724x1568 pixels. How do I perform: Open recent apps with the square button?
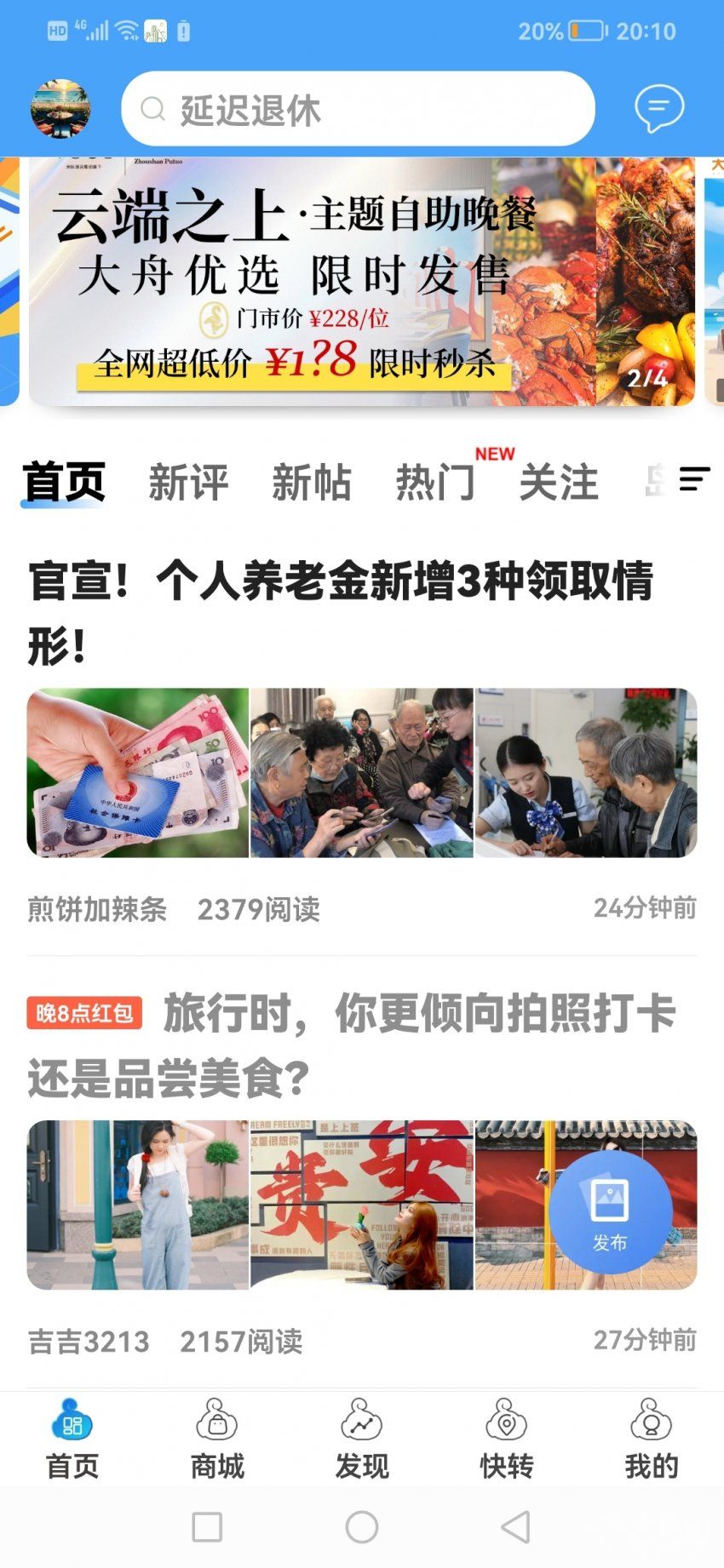[207, 1527]
